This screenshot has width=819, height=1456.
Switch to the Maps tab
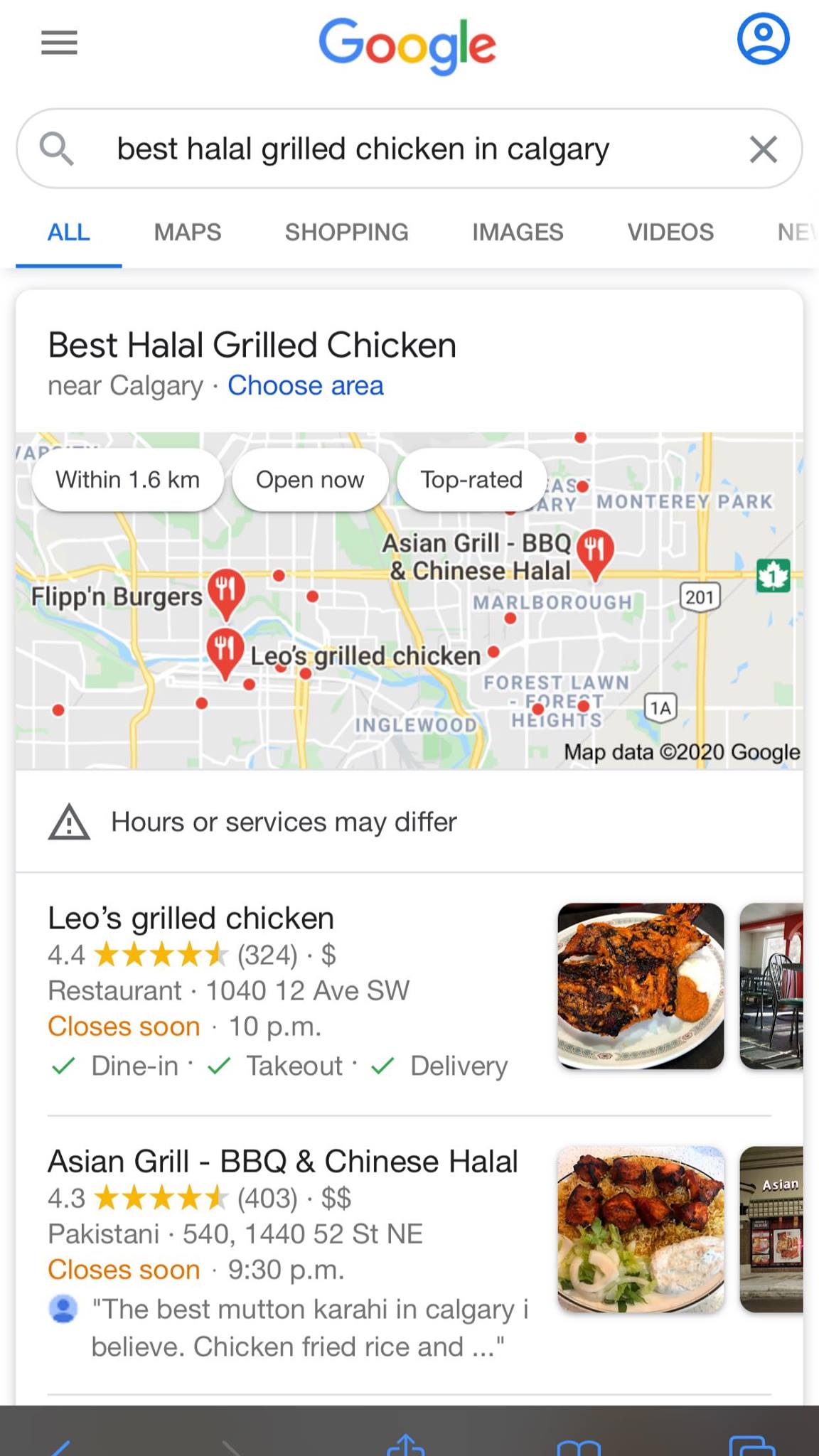pos(187,232)
